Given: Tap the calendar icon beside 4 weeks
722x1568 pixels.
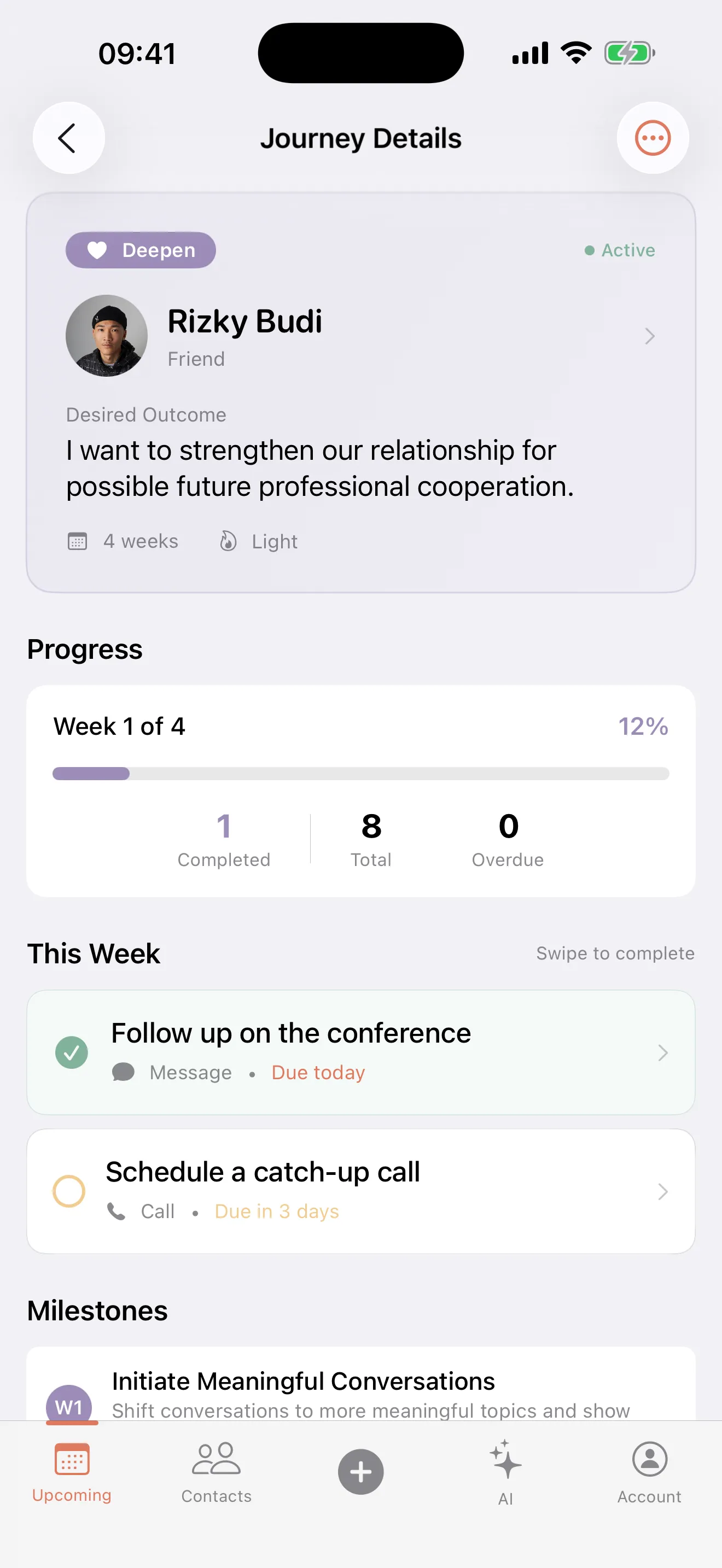Looking at the screenshot, I should click(x=78, y=541).
